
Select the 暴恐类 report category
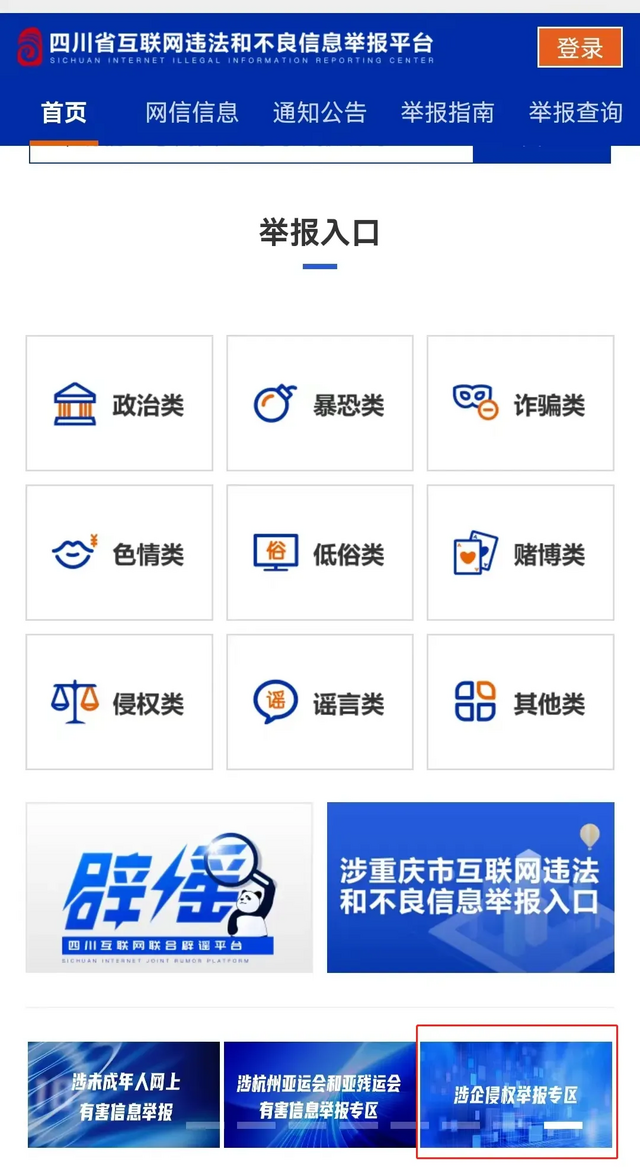(x=319, y=404)
